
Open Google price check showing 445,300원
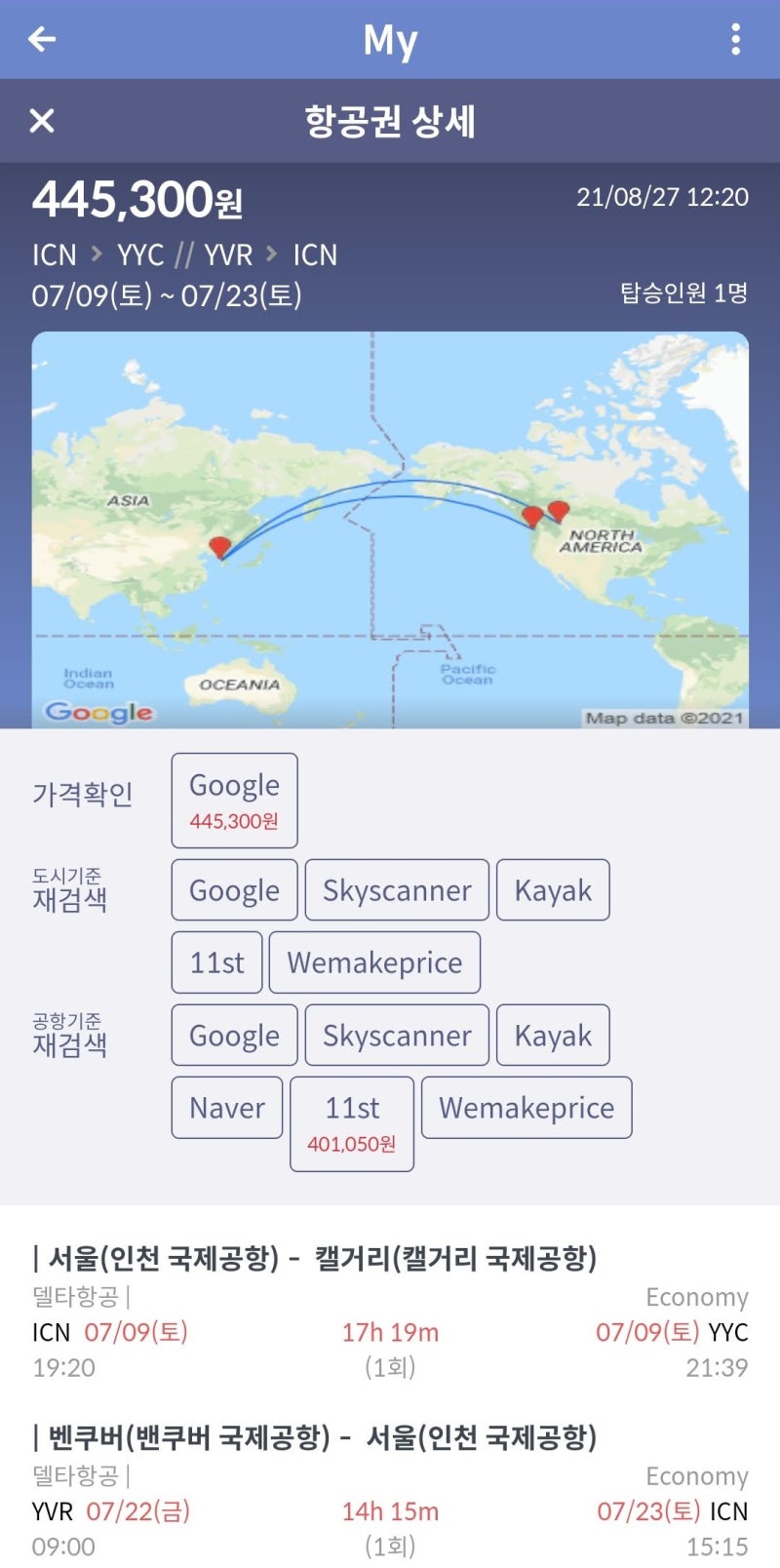click(234, 799)
